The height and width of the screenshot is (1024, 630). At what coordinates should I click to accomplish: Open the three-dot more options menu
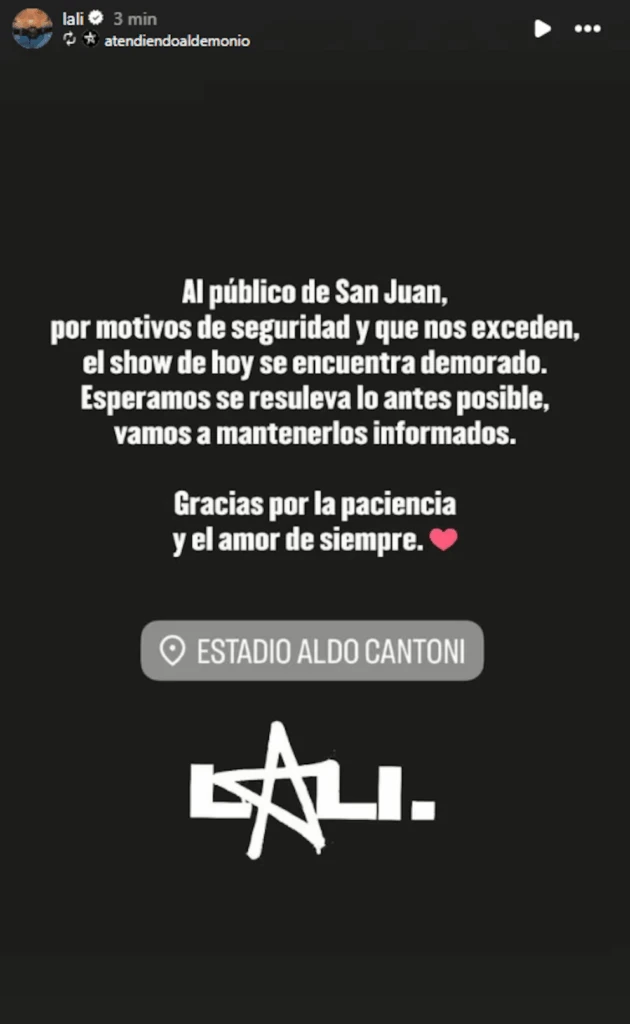[587, 29]
